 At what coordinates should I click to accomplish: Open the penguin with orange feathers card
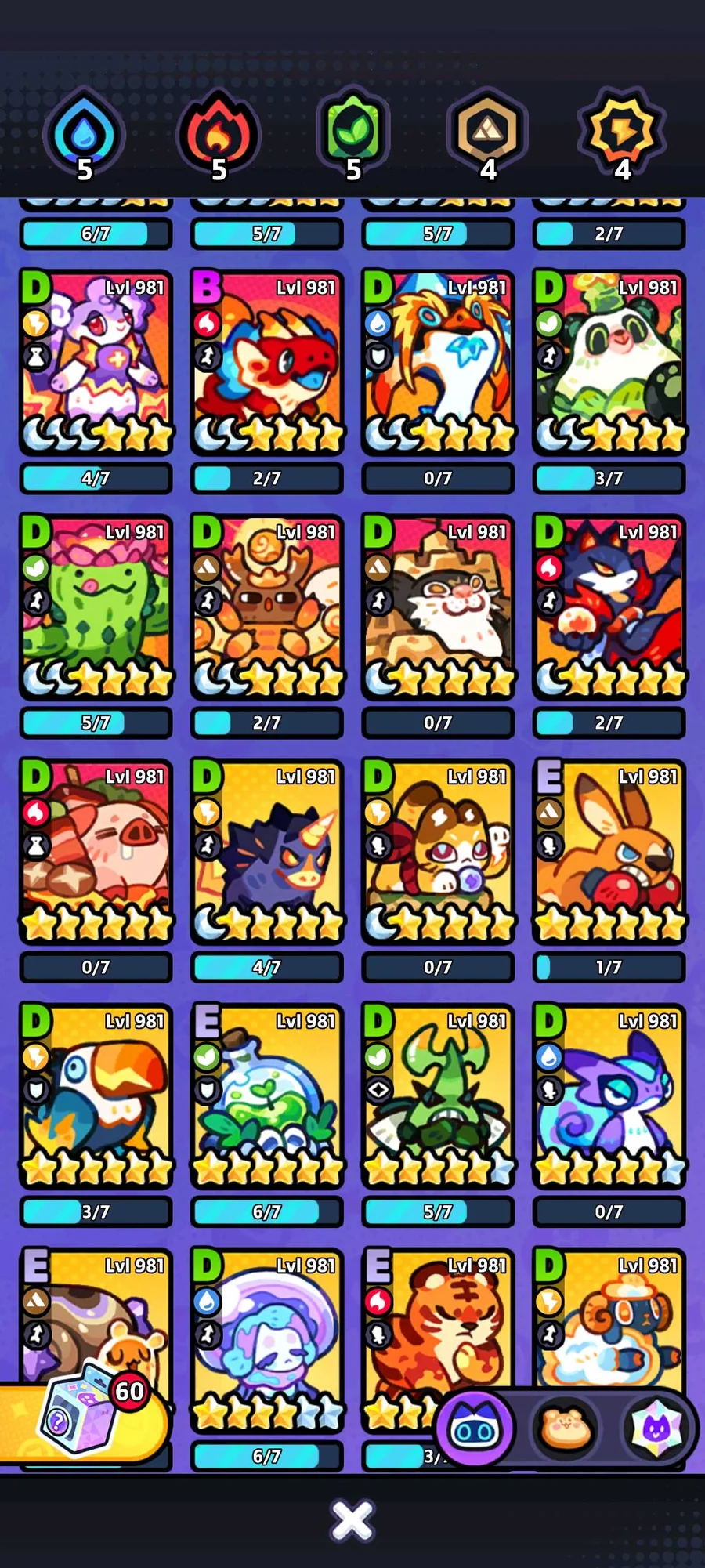point(438,362)
